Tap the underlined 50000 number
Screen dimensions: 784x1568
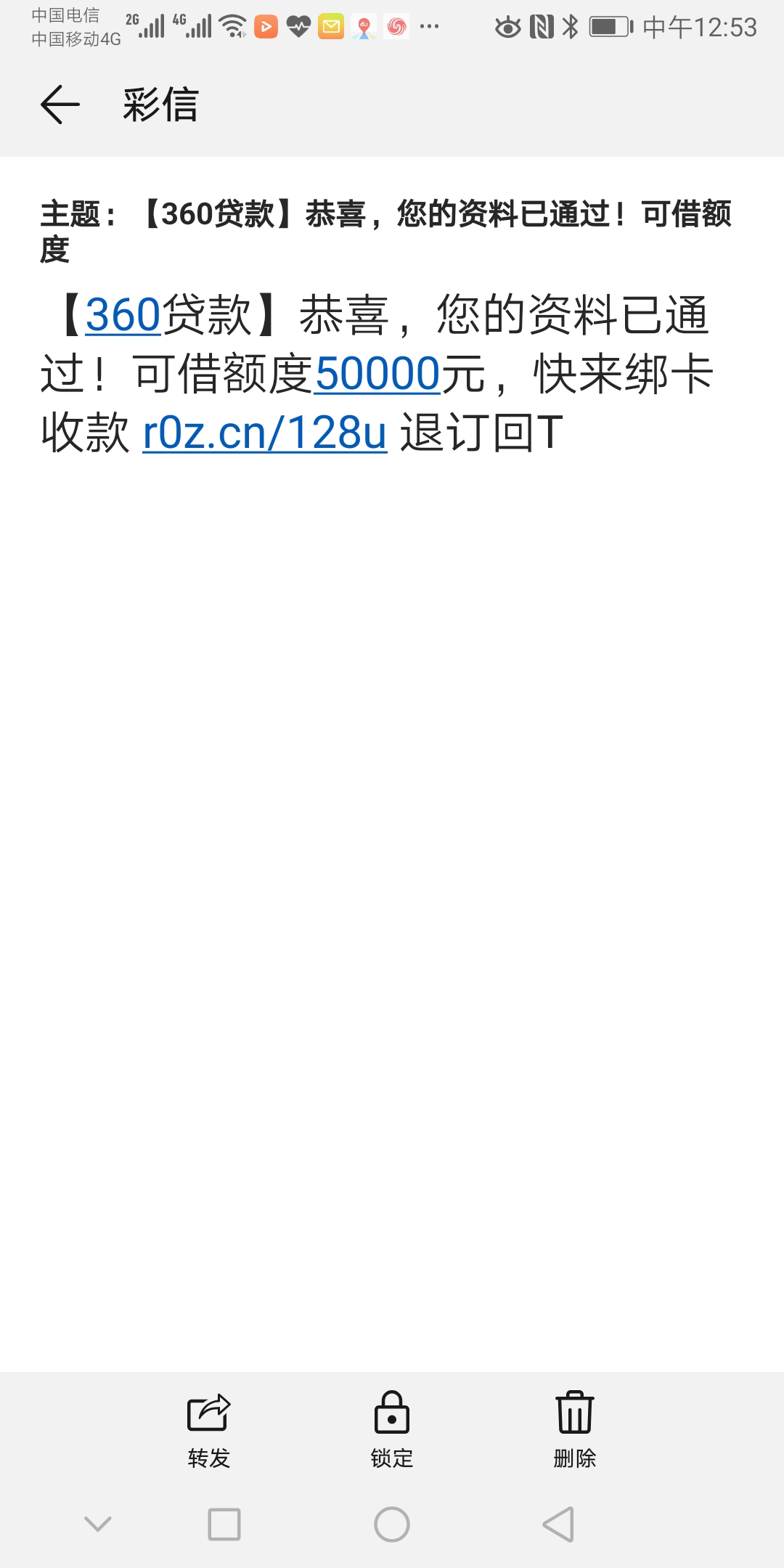coord(377,375)
